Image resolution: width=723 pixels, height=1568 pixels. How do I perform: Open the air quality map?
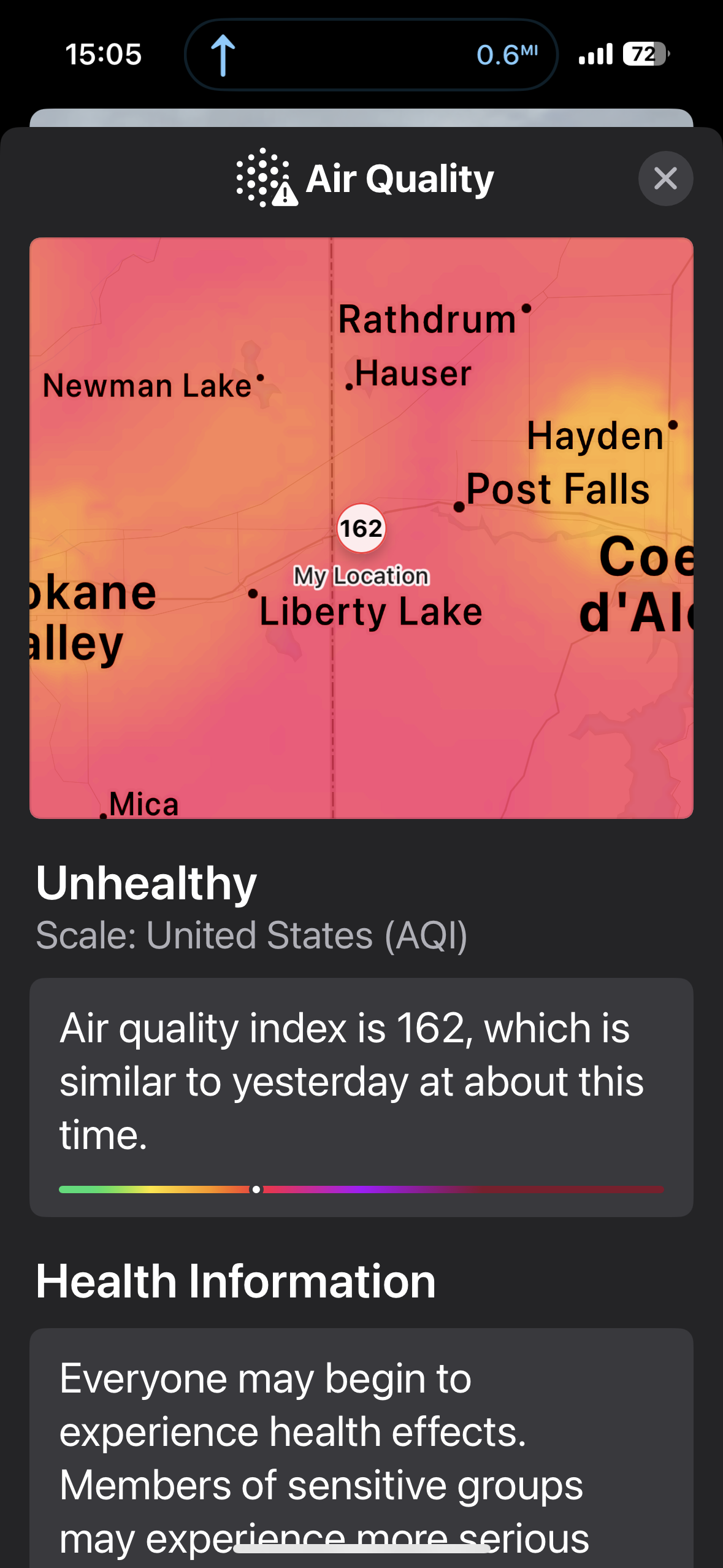click(x=361, y=528)
